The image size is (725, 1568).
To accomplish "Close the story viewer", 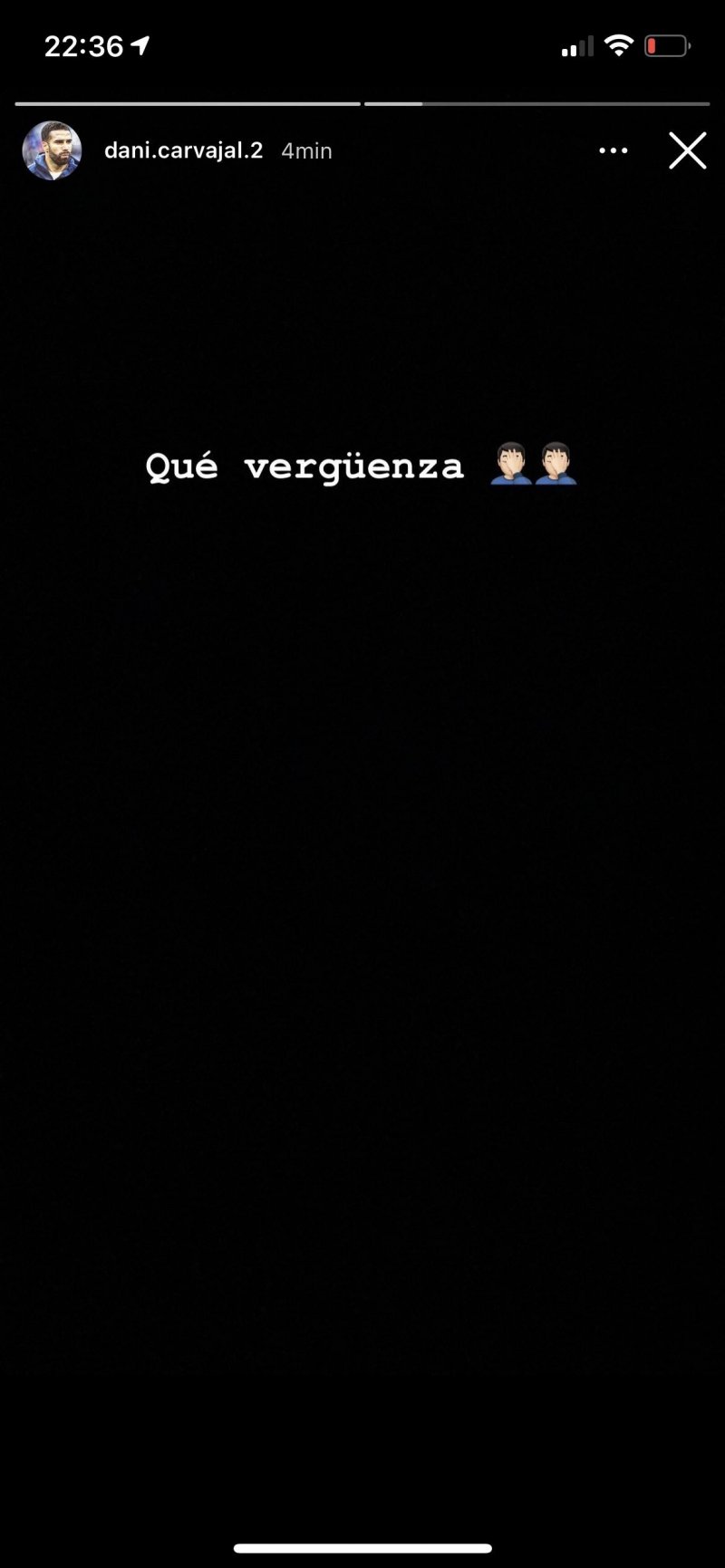I will pos(687,150).
